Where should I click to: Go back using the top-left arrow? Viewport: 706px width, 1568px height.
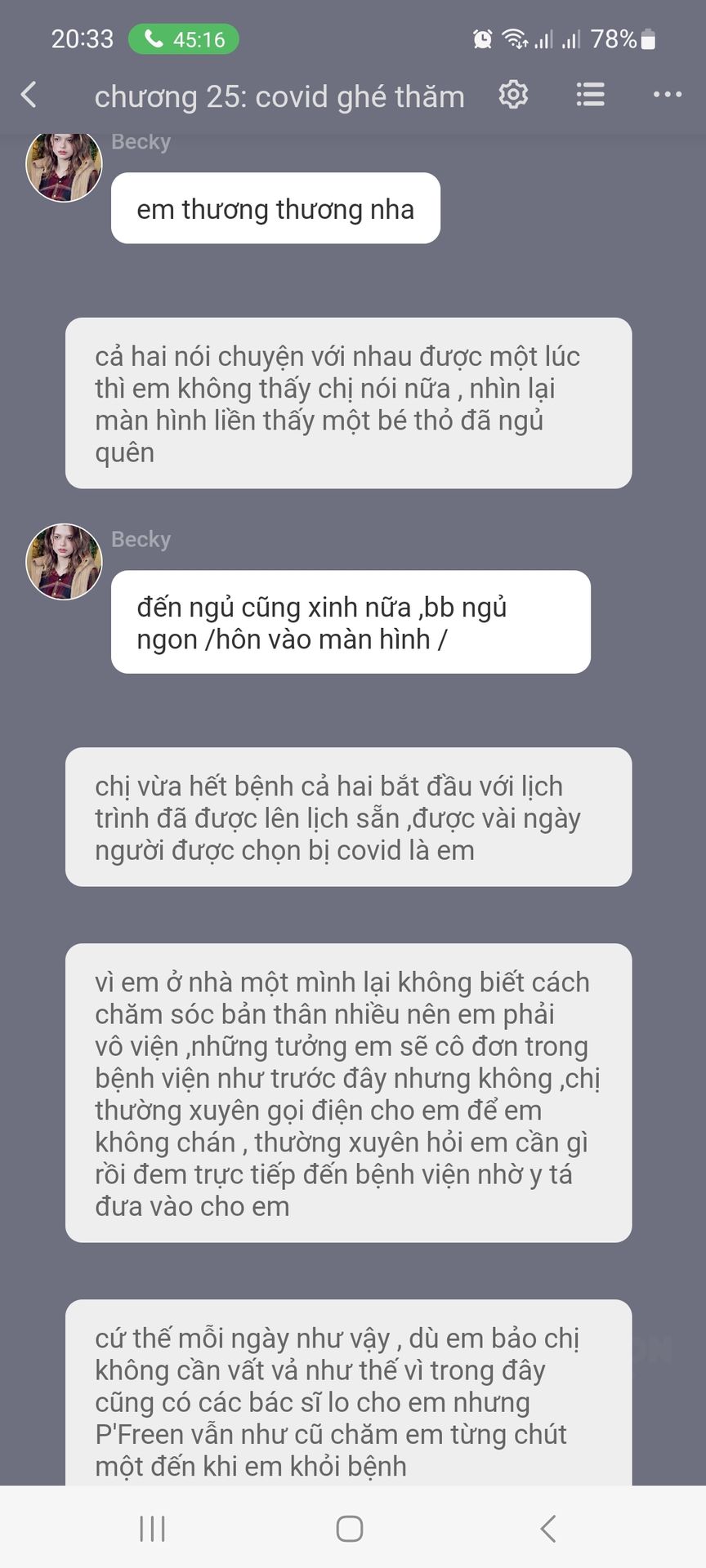(x=29, y=95)
